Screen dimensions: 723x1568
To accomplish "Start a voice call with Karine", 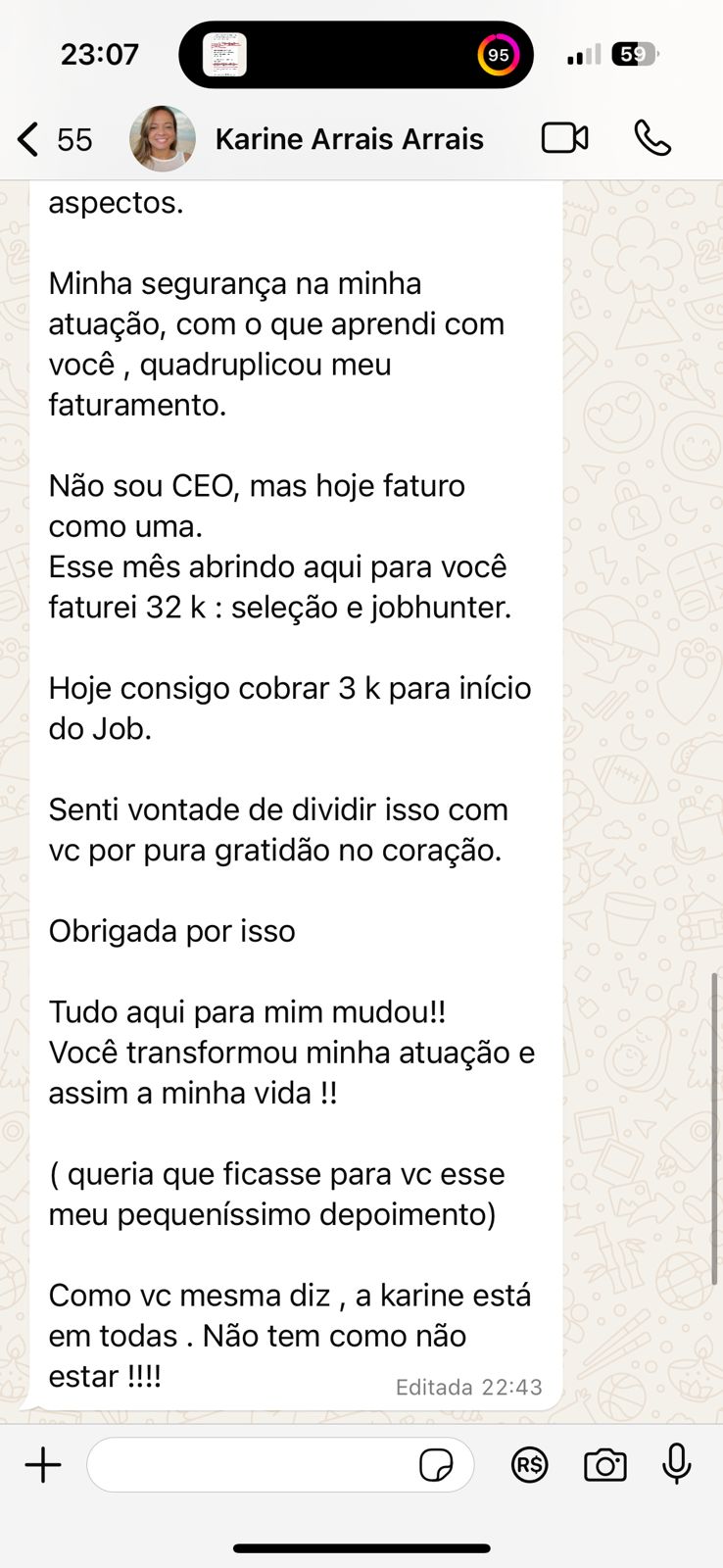I will coord(652,138).
